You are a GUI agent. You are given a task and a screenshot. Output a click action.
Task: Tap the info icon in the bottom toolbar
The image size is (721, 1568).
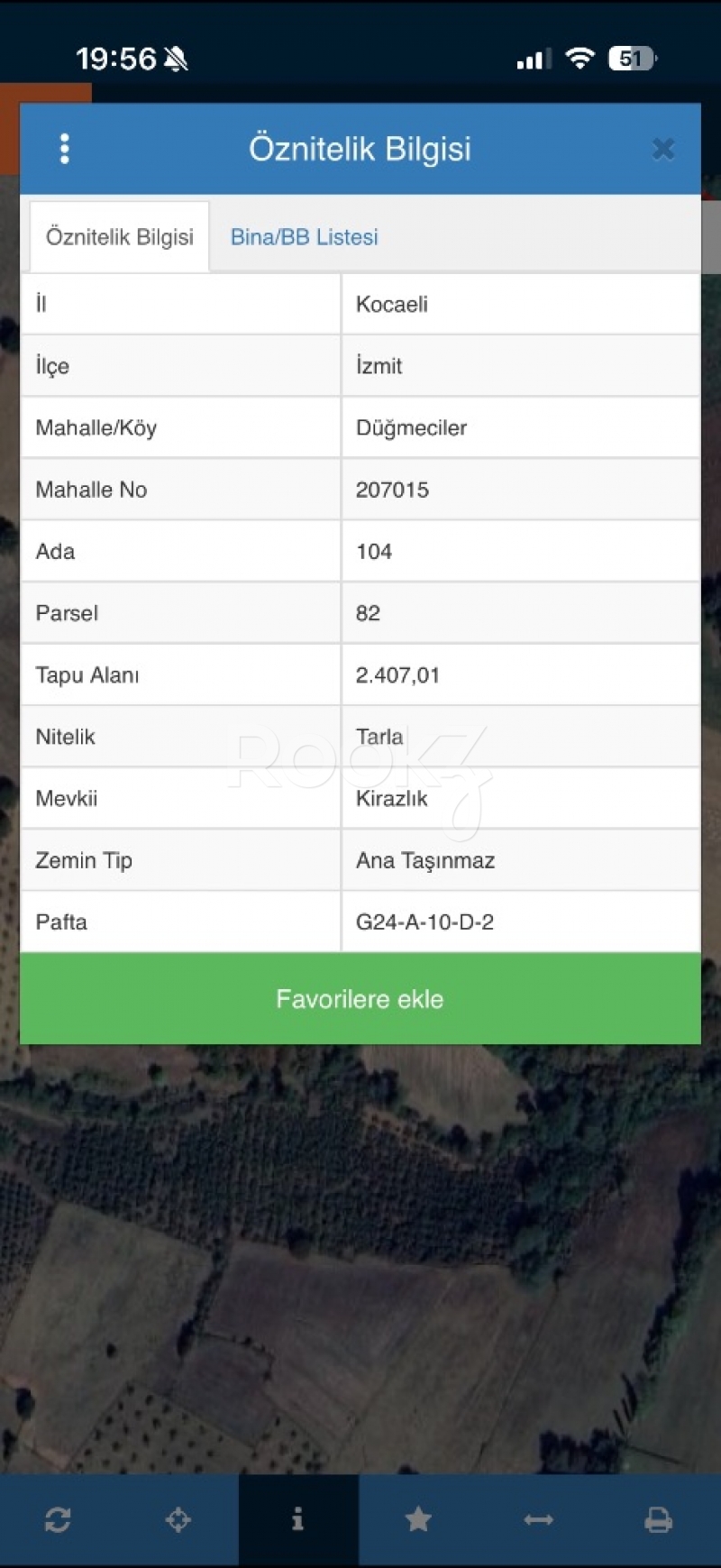tap(298, 1520)
